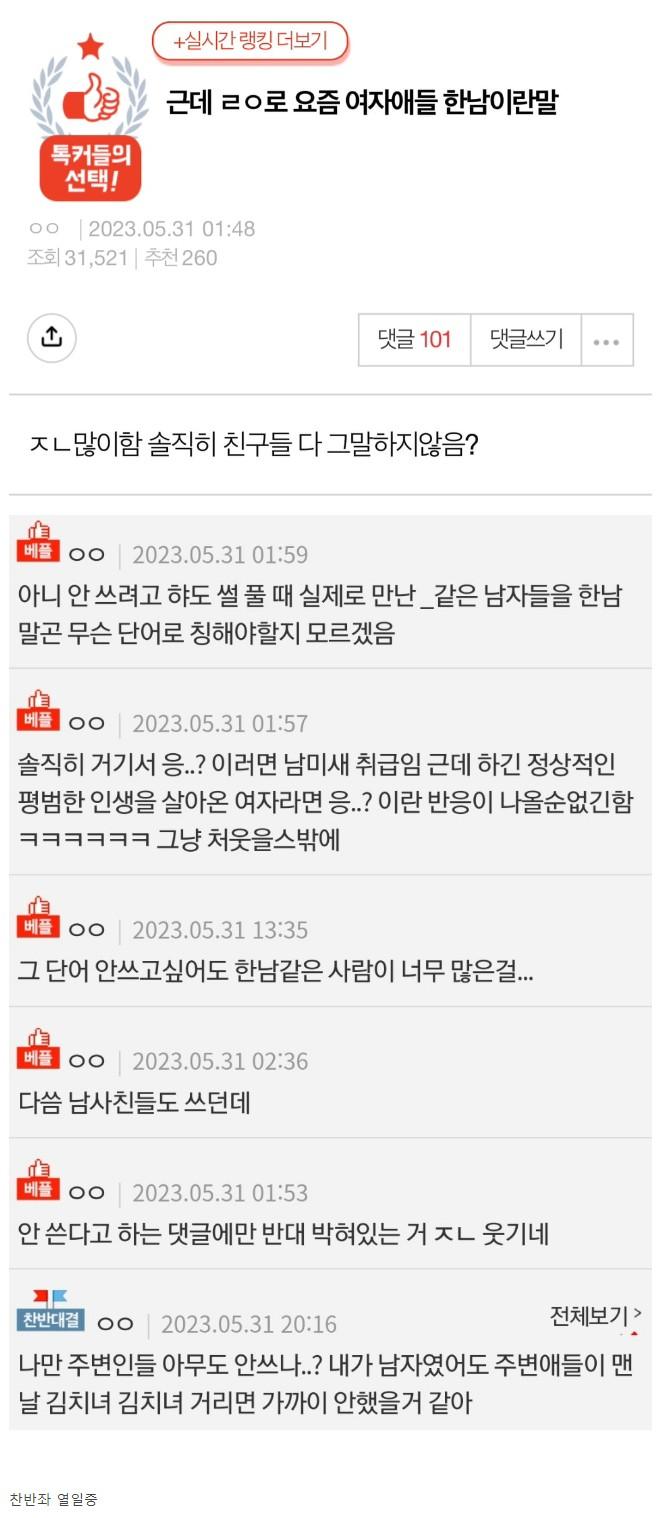Open the three-dot more options menu
This screenshot has height=1518, width=657.
pyautogui.click(x=606, y=341)
